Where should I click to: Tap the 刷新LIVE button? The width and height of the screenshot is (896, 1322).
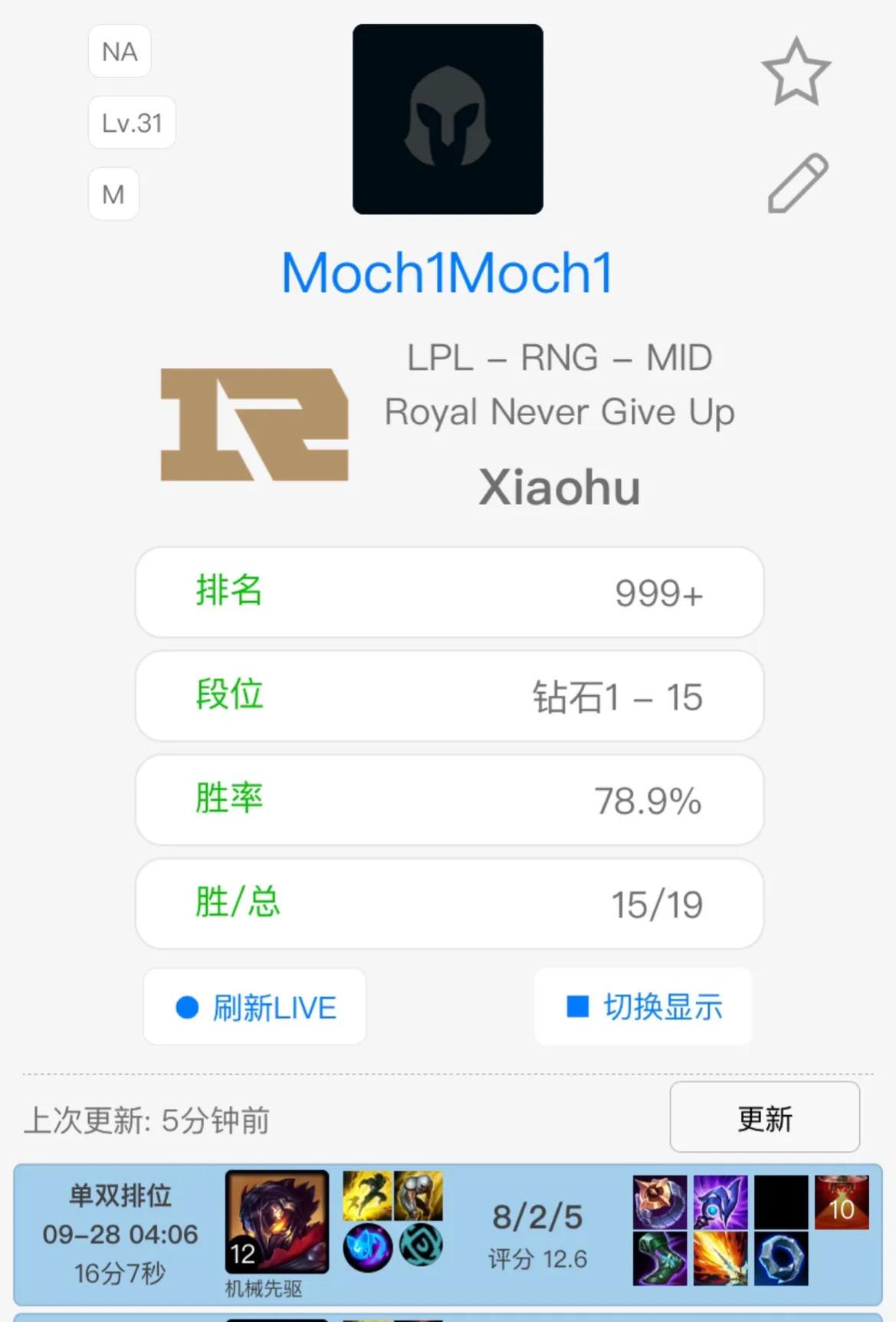pos(254,1007)
